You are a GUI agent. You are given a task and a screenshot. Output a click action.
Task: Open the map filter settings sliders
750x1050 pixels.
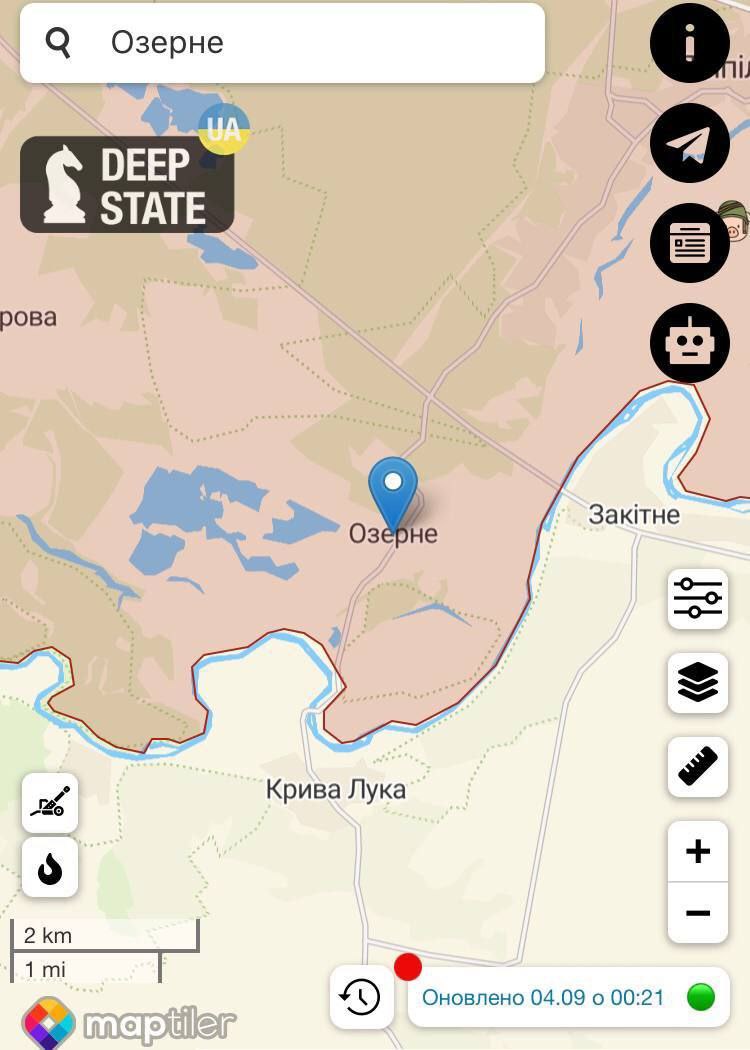698,598
